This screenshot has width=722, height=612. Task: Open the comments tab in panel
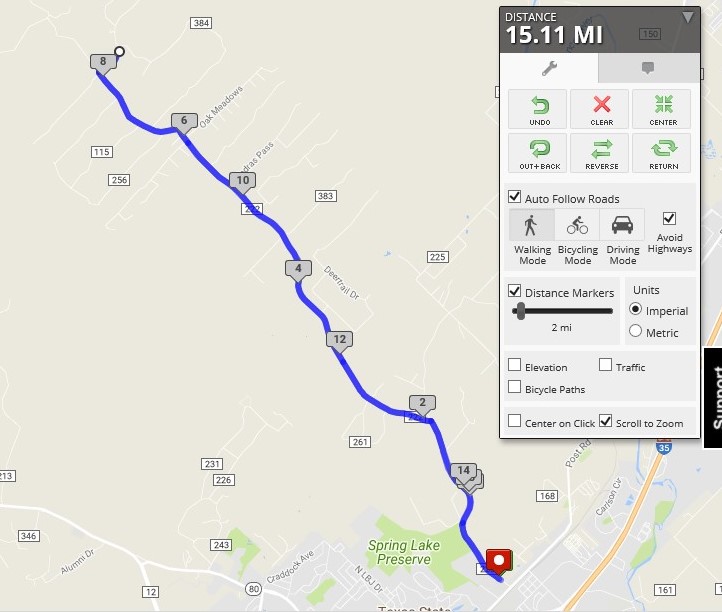coord(648,68)
